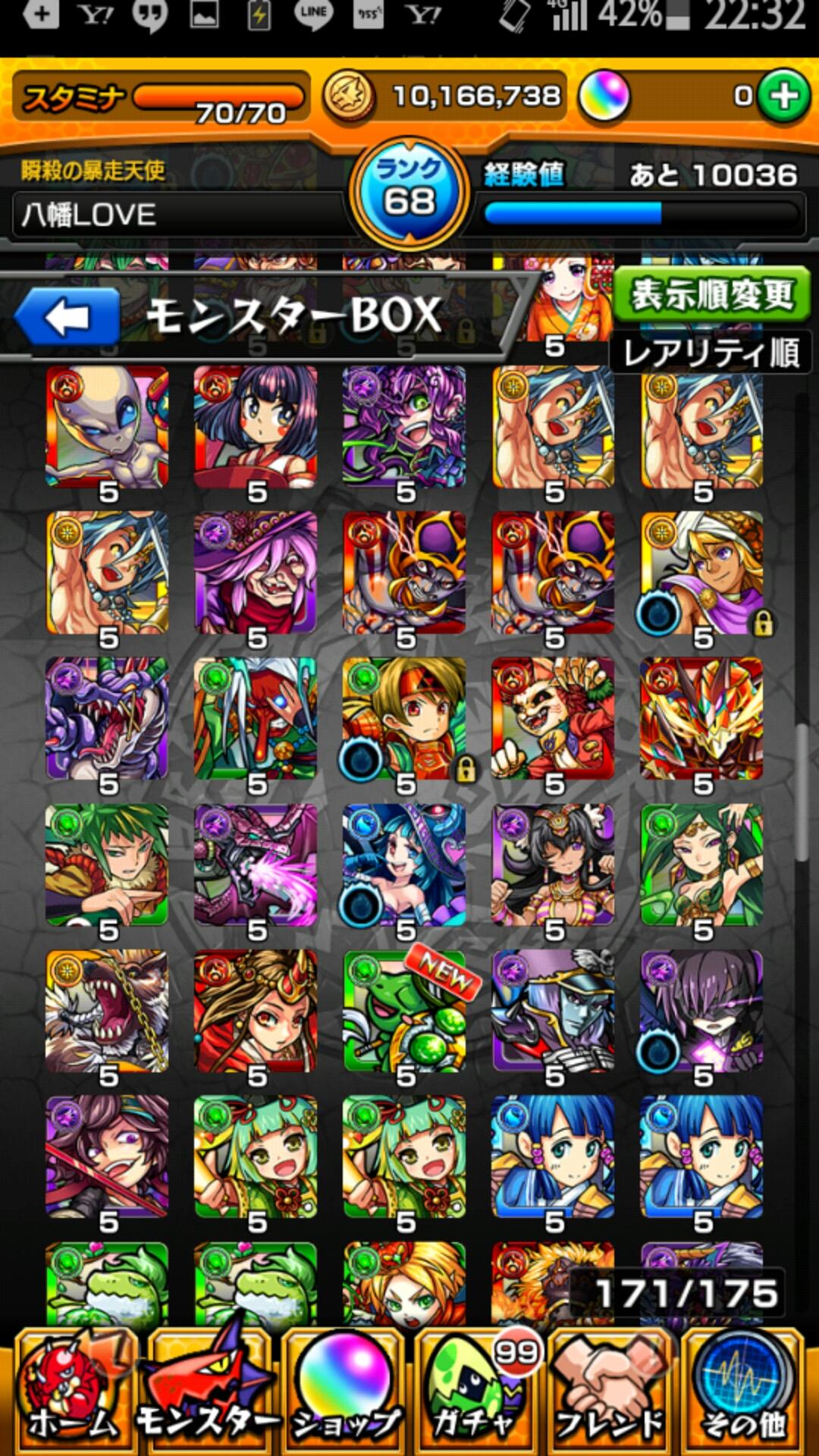Tap the 表示順変更 sort order button
Screen dimensions: 819x1456
point(711,295)
